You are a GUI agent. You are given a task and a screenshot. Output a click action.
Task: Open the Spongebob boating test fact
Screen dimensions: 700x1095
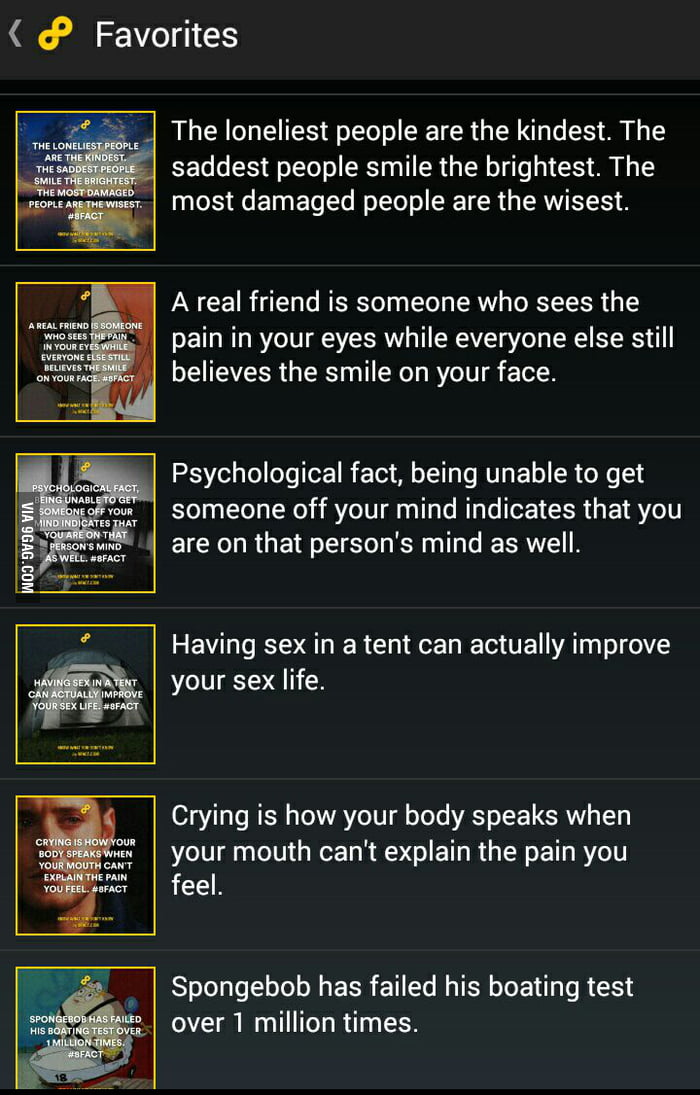pyautogui.click(x=400, y=1005)
